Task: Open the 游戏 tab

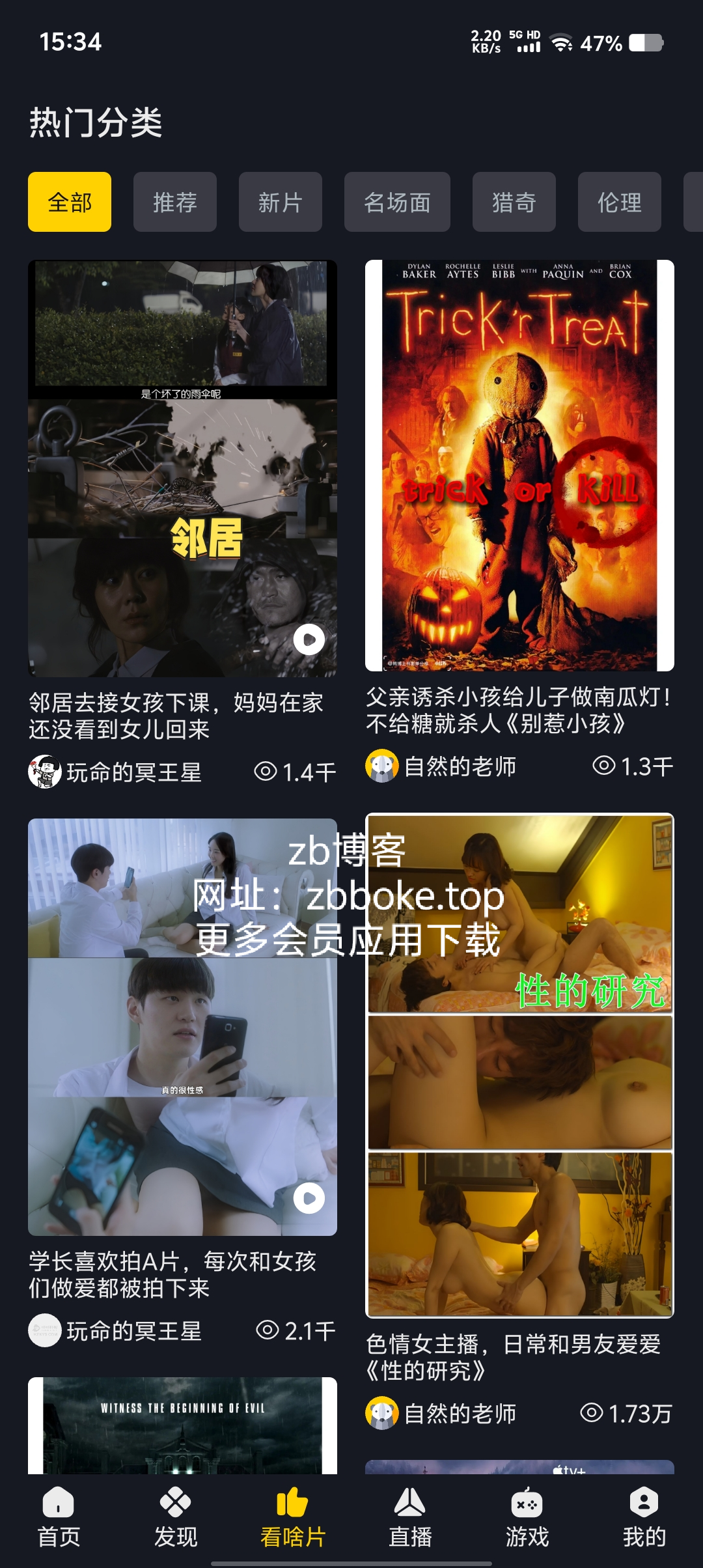Action: tap(527, 1517)
